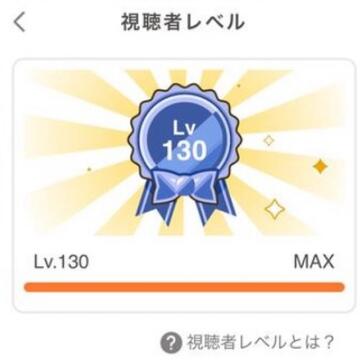This screenshot has height=360, width=360.
Task: Go back using the top-left arrow
Action: tap(20, 23)
